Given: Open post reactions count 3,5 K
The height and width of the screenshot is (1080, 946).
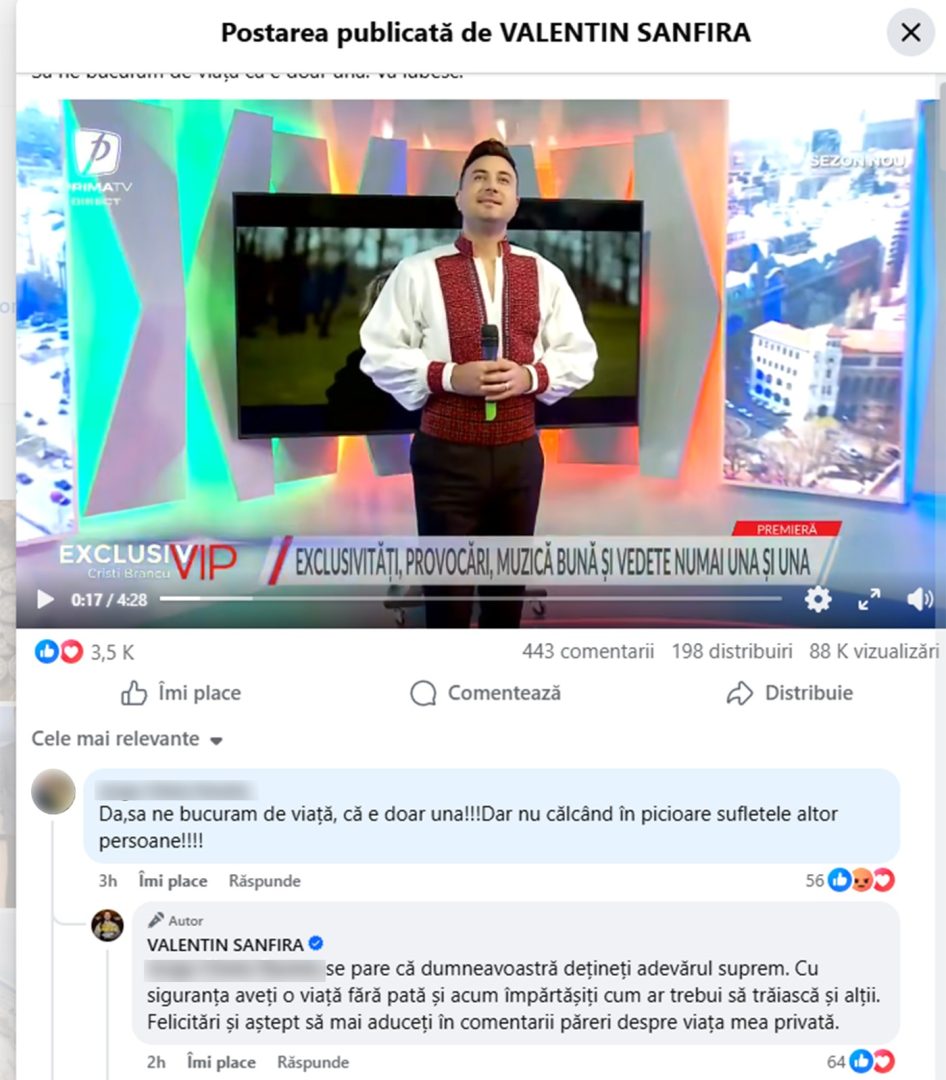Looking at the screenshot, I should coord(85,653).
